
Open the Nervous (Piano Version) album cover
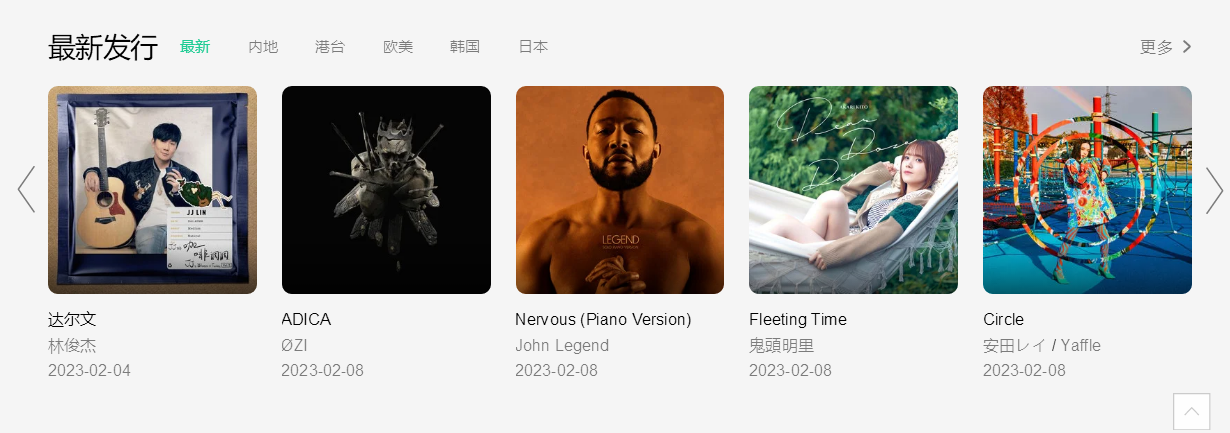coord(620,190)
